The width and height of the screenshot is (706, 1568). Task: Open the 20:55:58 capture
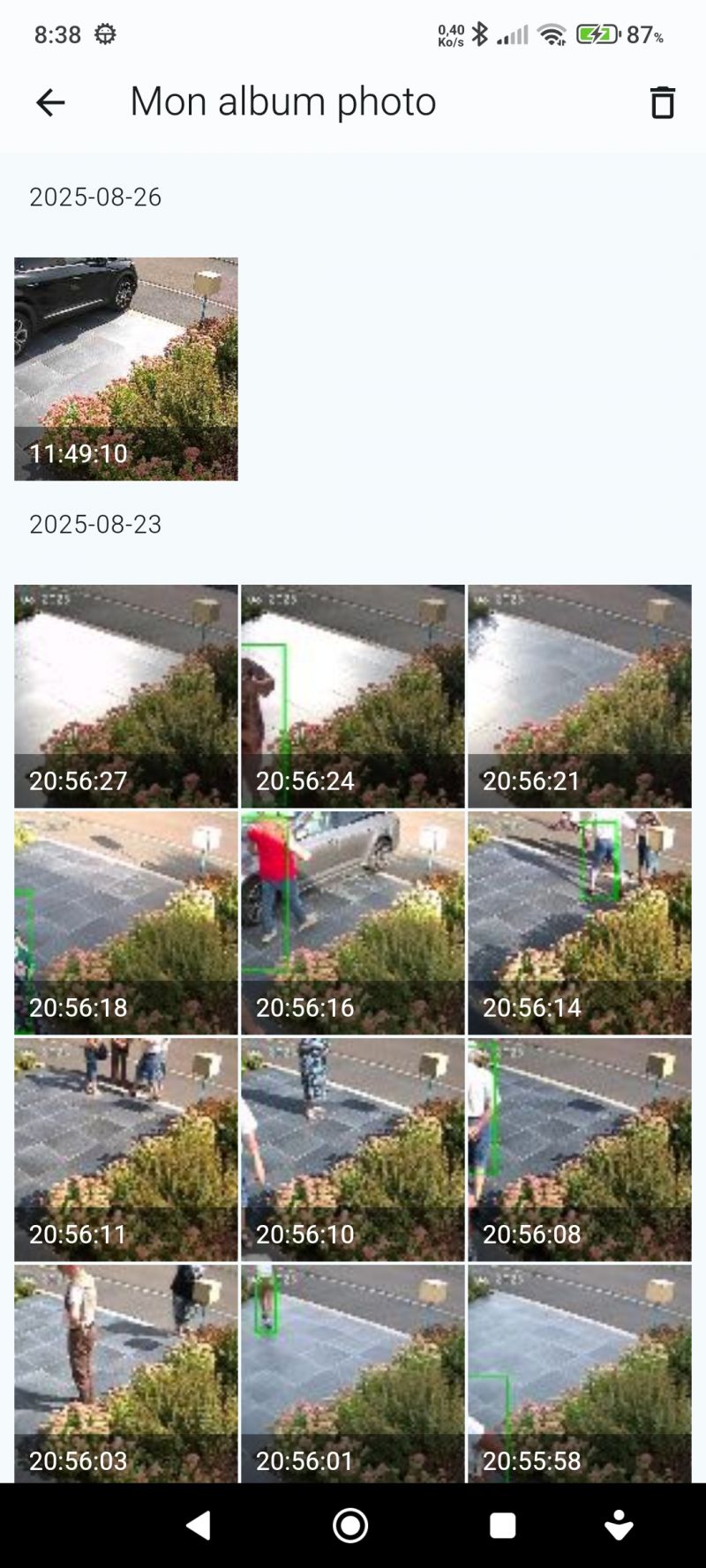coord(579,1373)
